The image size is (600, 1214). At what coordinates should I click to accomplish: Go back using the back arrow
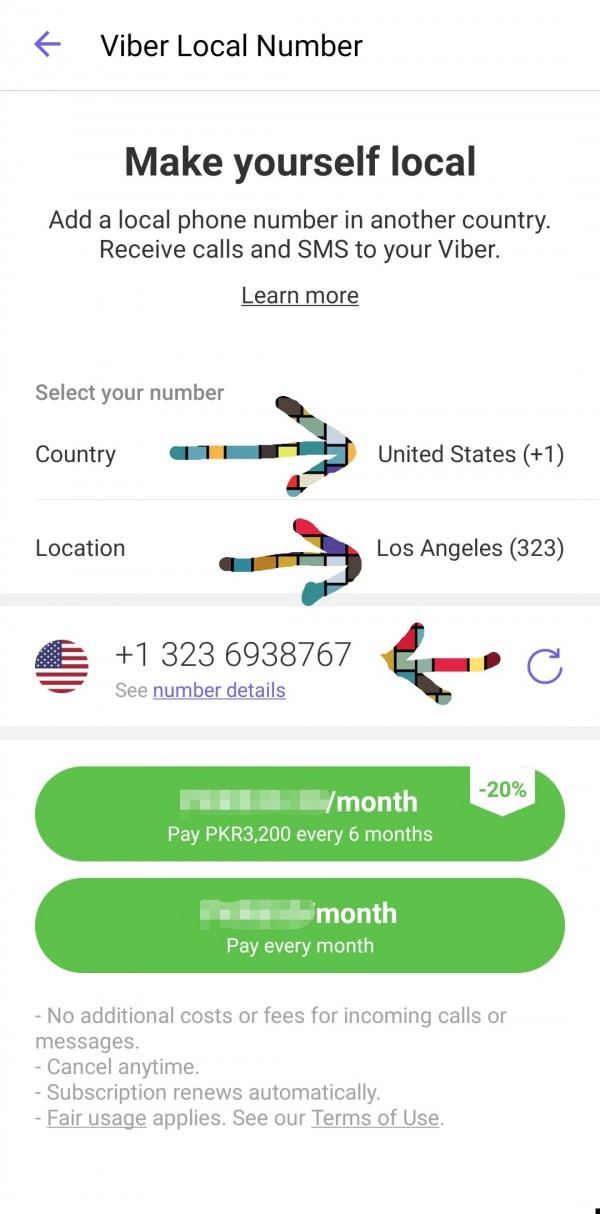[47, 45]
